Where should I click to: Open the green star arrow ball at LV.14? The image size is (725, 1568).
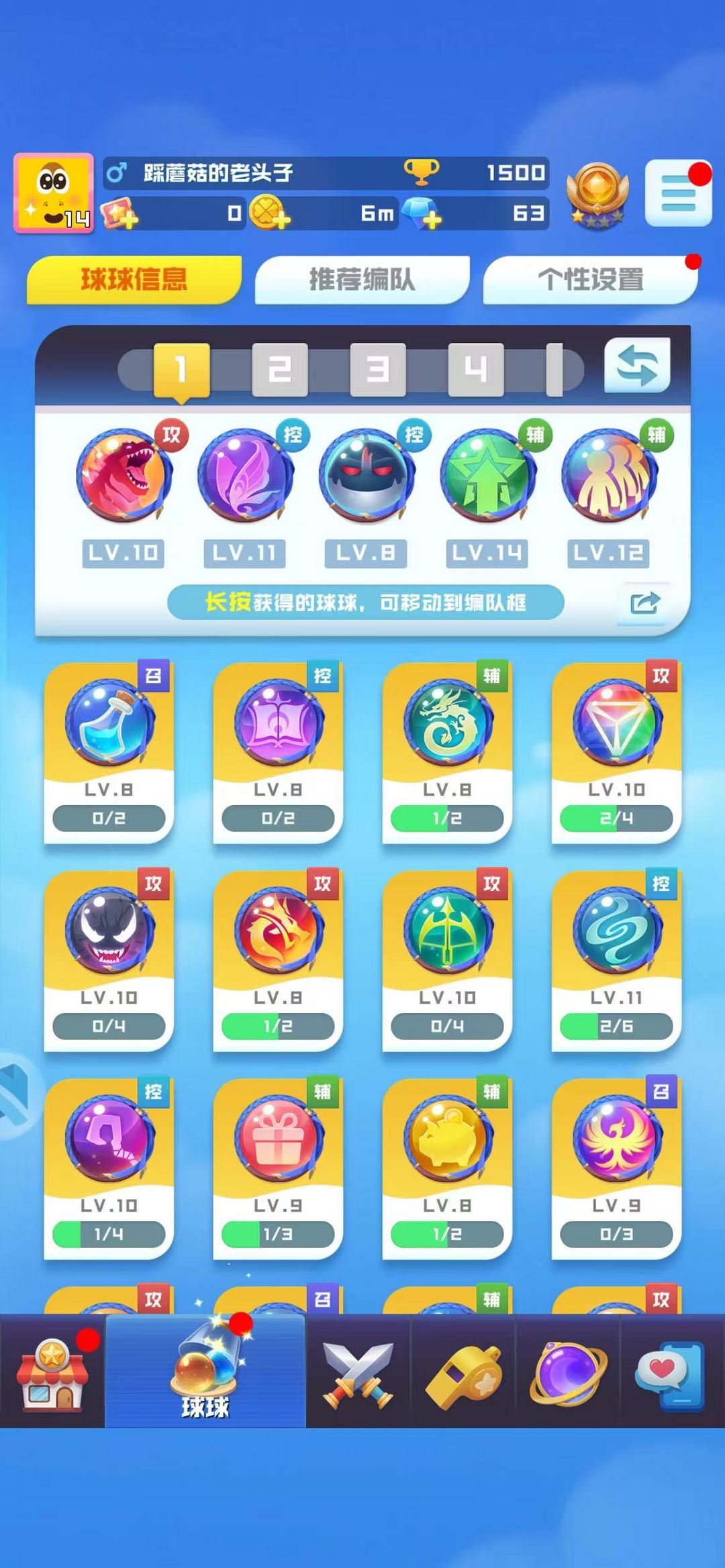coord(487,476)
